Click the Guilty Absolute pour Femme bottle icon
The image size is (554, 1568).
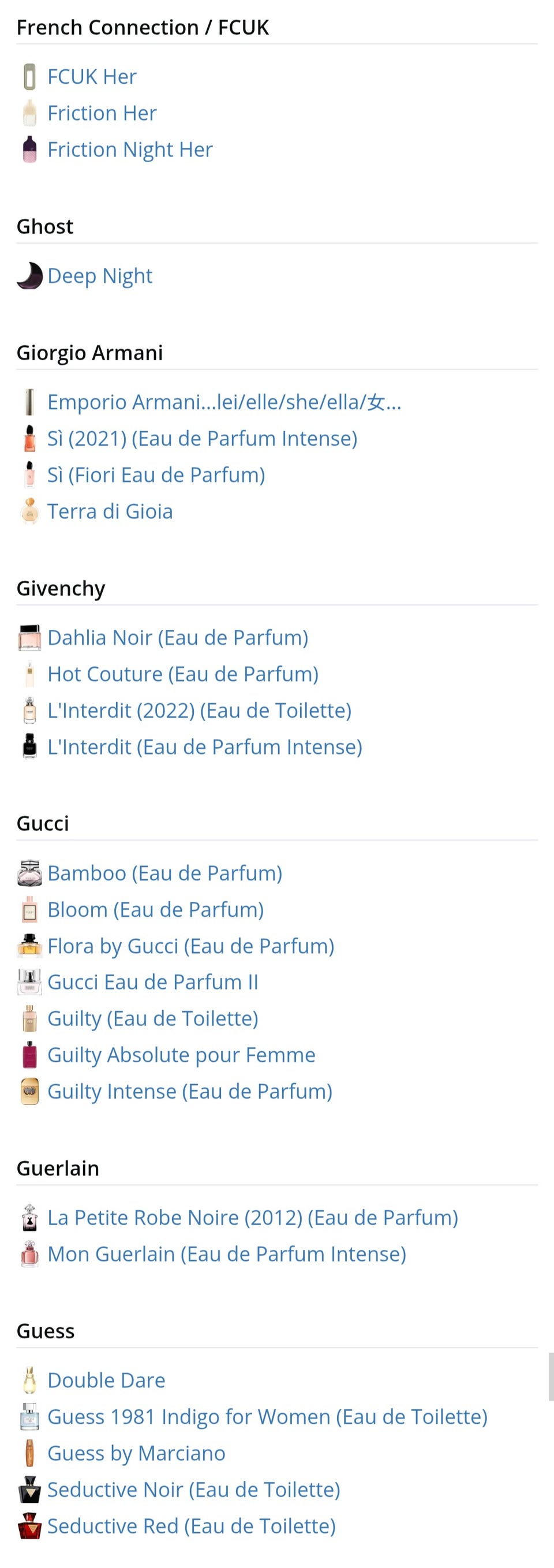tap(29, 1055)
